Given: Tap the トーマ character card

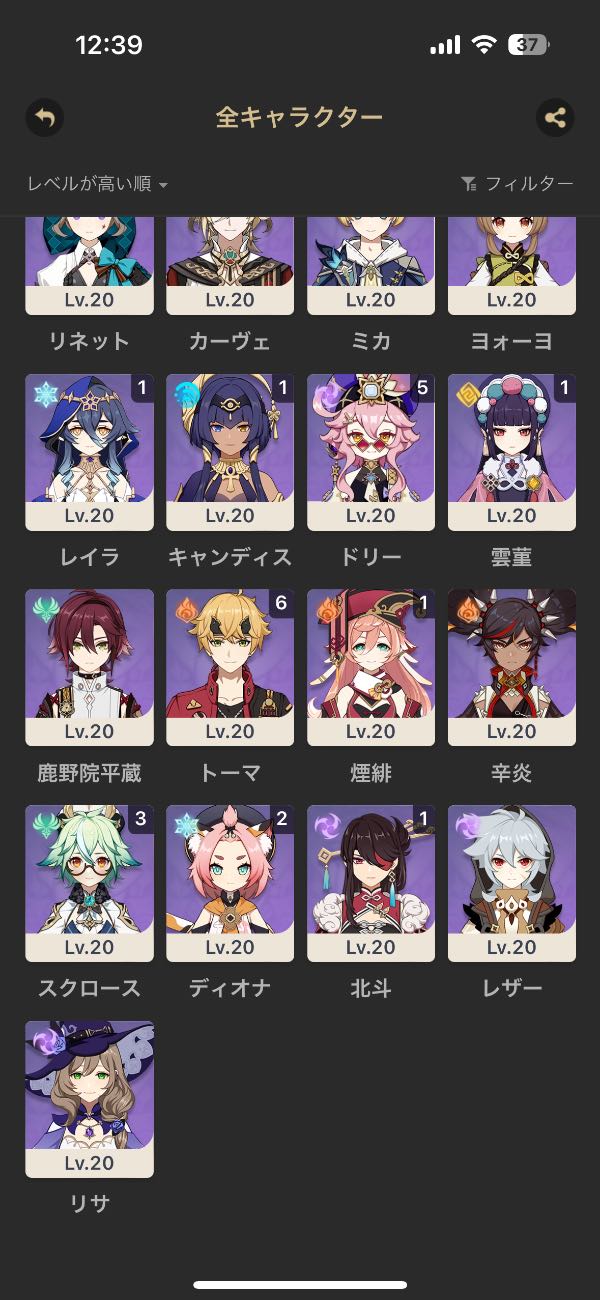Looking at the screenshot, I should coord(230,667).
